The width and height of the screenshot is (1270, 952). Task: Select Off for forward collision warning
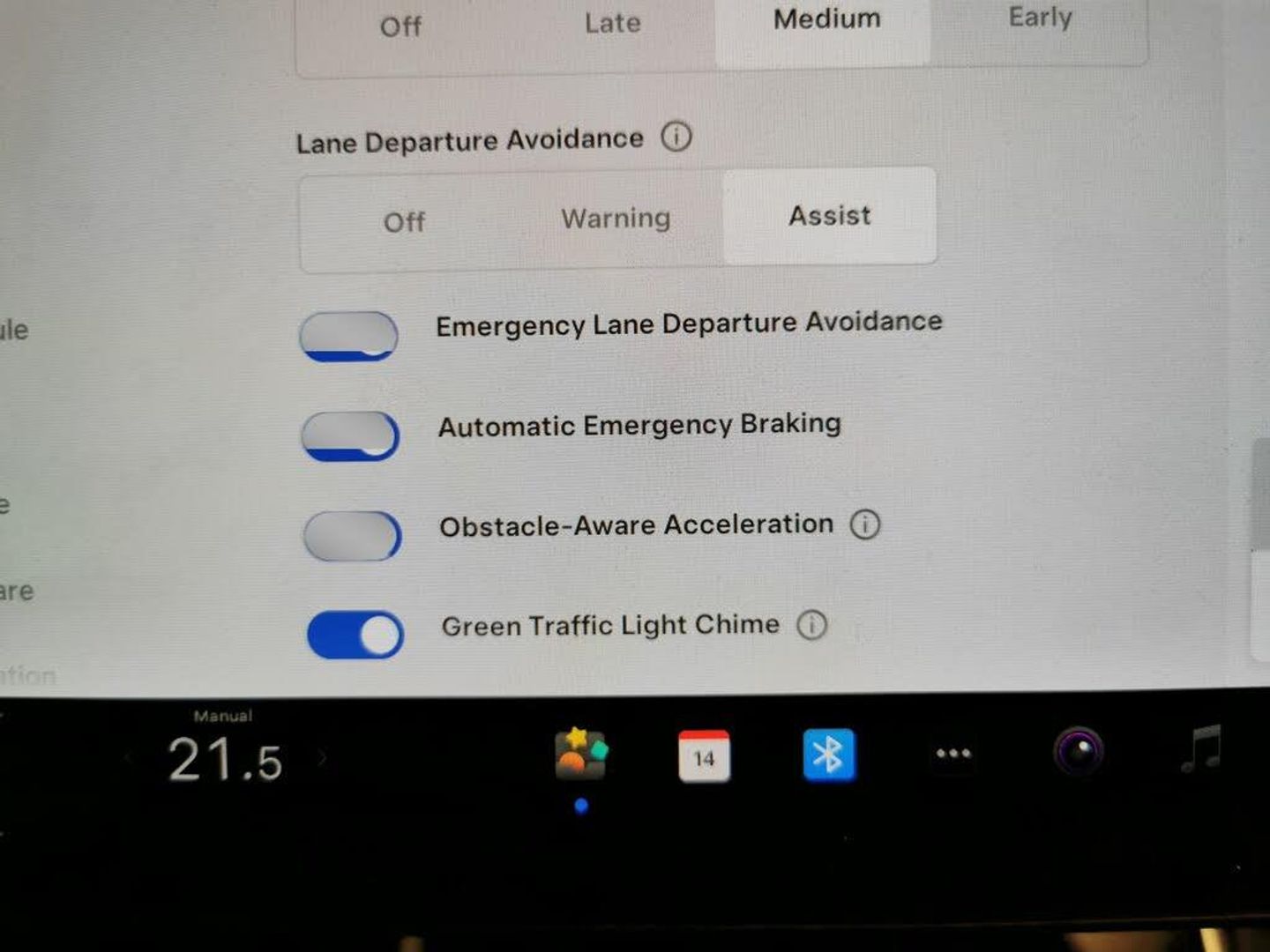(400, 26)
